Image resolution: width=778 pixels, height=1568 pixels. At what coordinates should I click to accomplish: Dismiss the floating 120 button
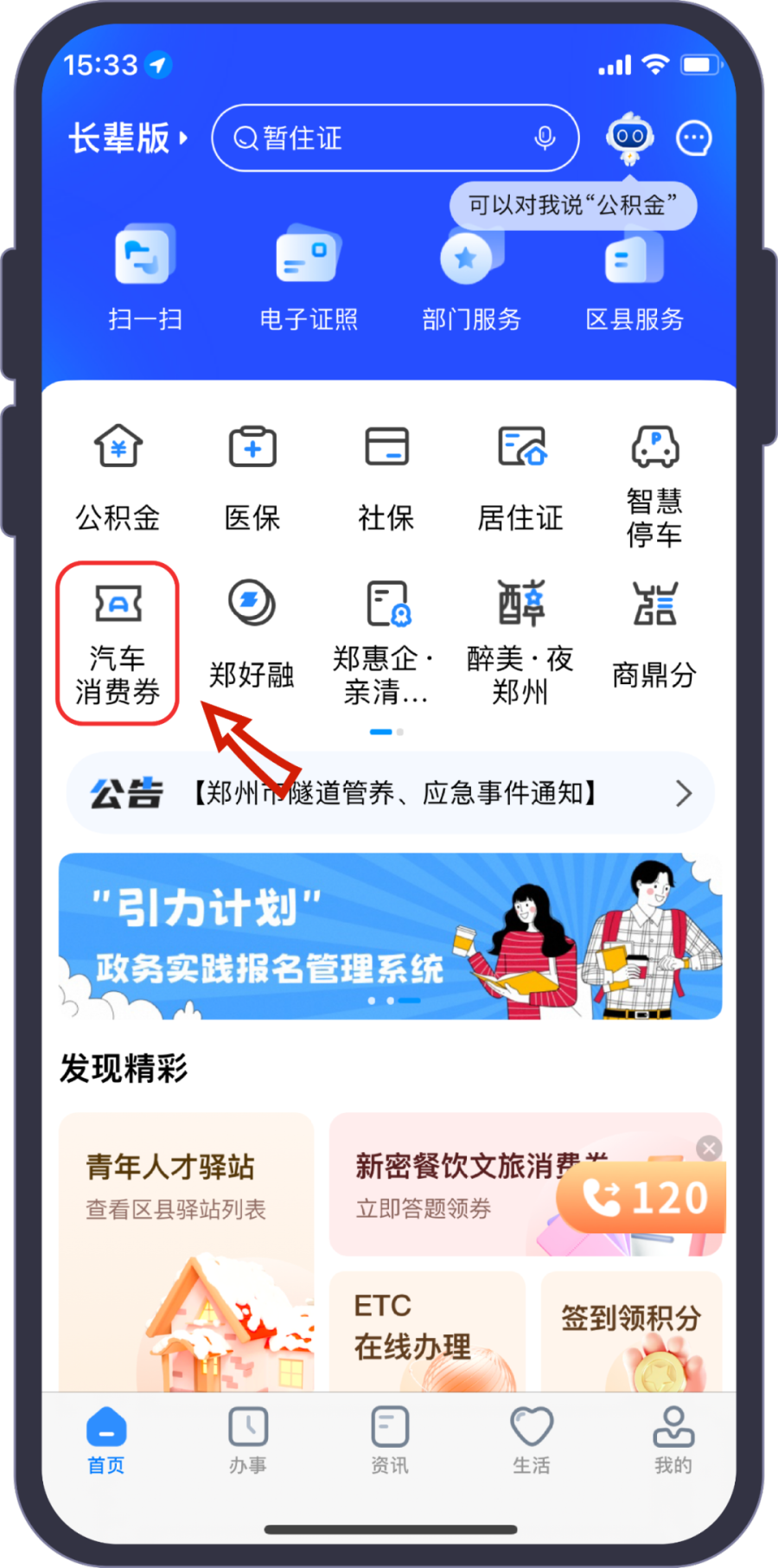click(x=709, y=1149)
